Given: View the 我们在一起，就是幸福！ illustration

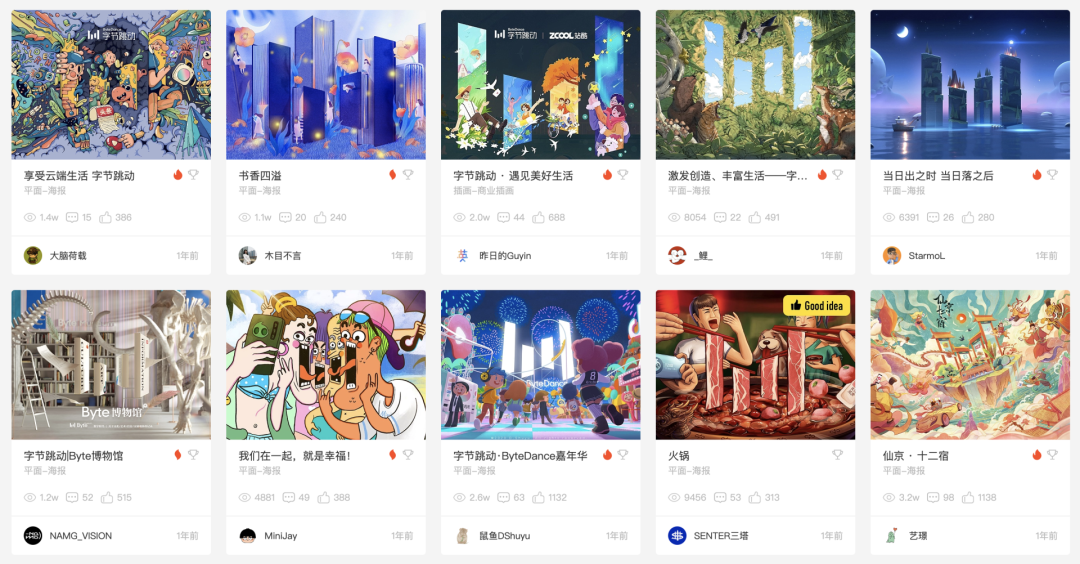Looking at the screenshot, I should pyautogui.click(x=325, y=365).
